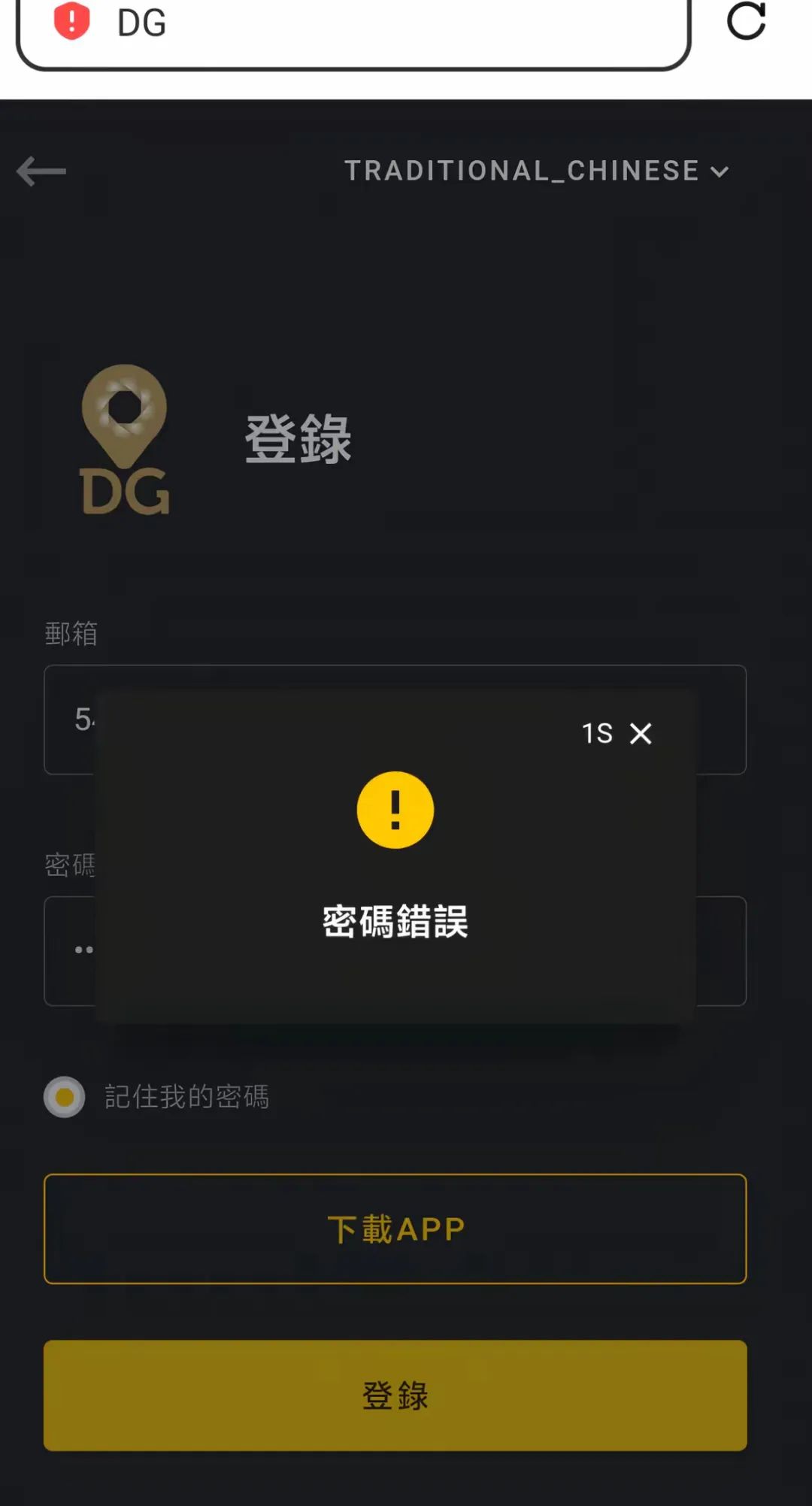Collapse the language selection menu
The image size is (812, 1506).
[720, 171]
